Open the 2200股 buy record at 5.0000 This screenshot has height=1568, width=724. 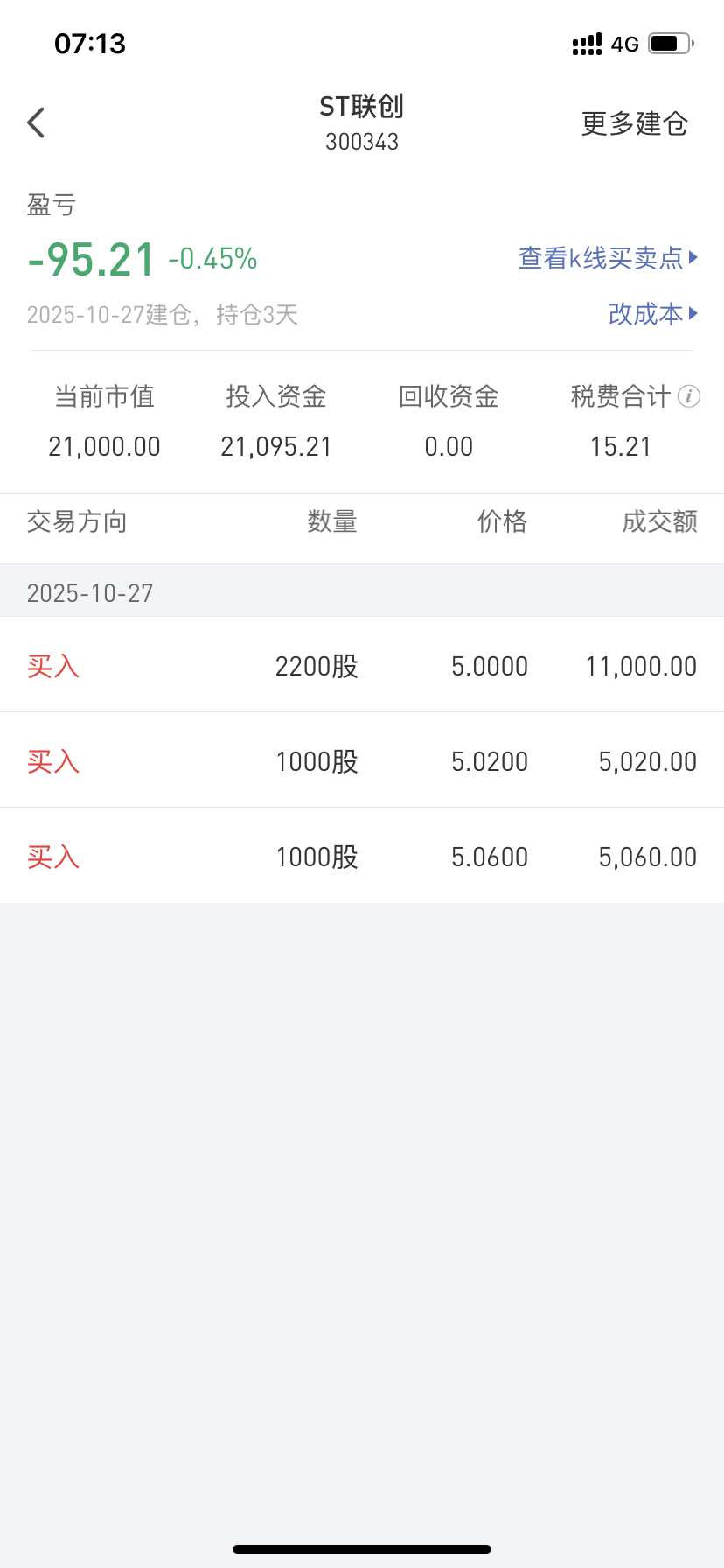click(x=362, y=665)
